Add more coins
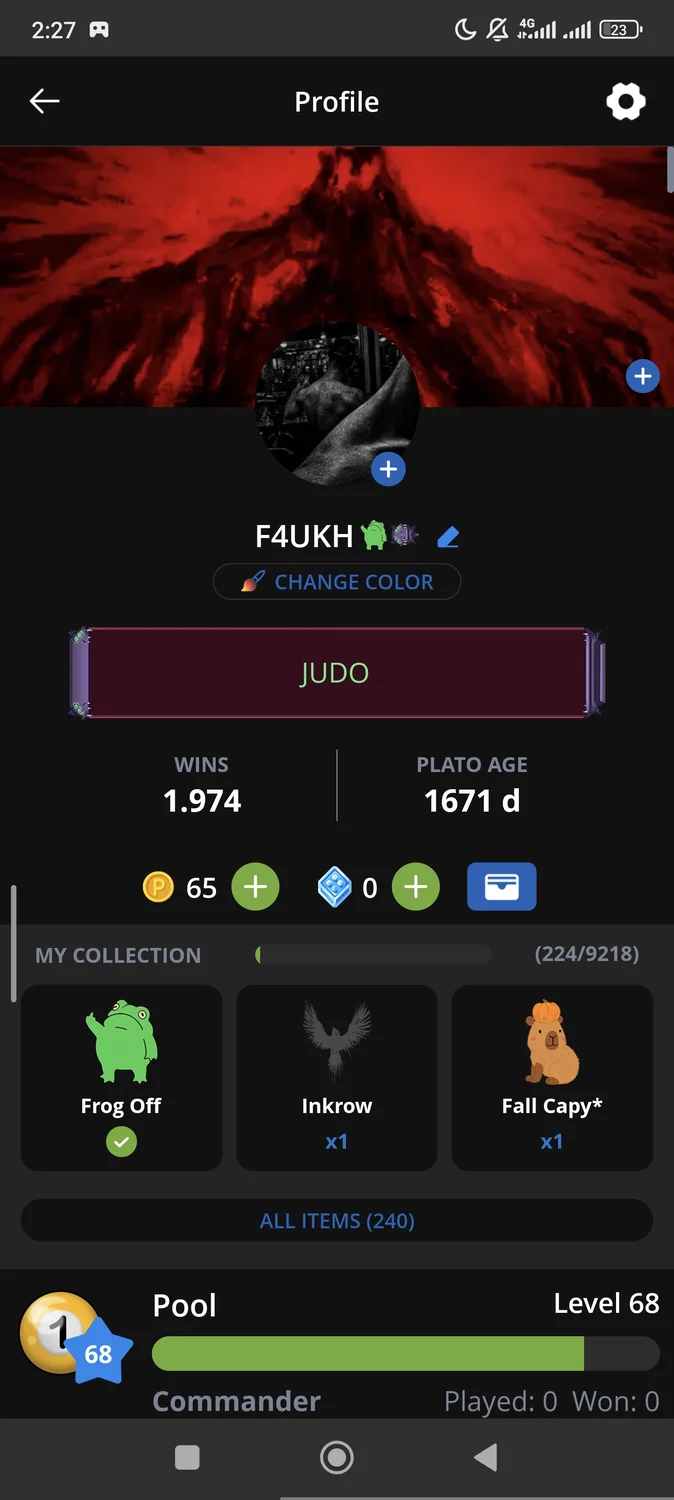Image resolution: width=674 pixels, height=1500 pixels. tap(255, 887)
